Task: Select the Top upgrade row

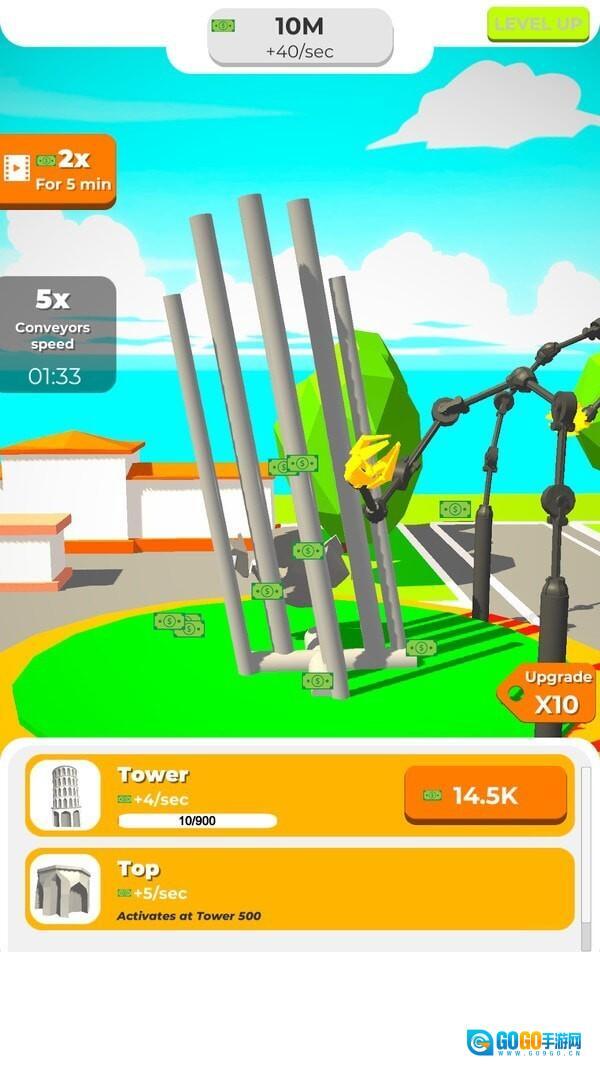Action: click(x=300, y=889)
